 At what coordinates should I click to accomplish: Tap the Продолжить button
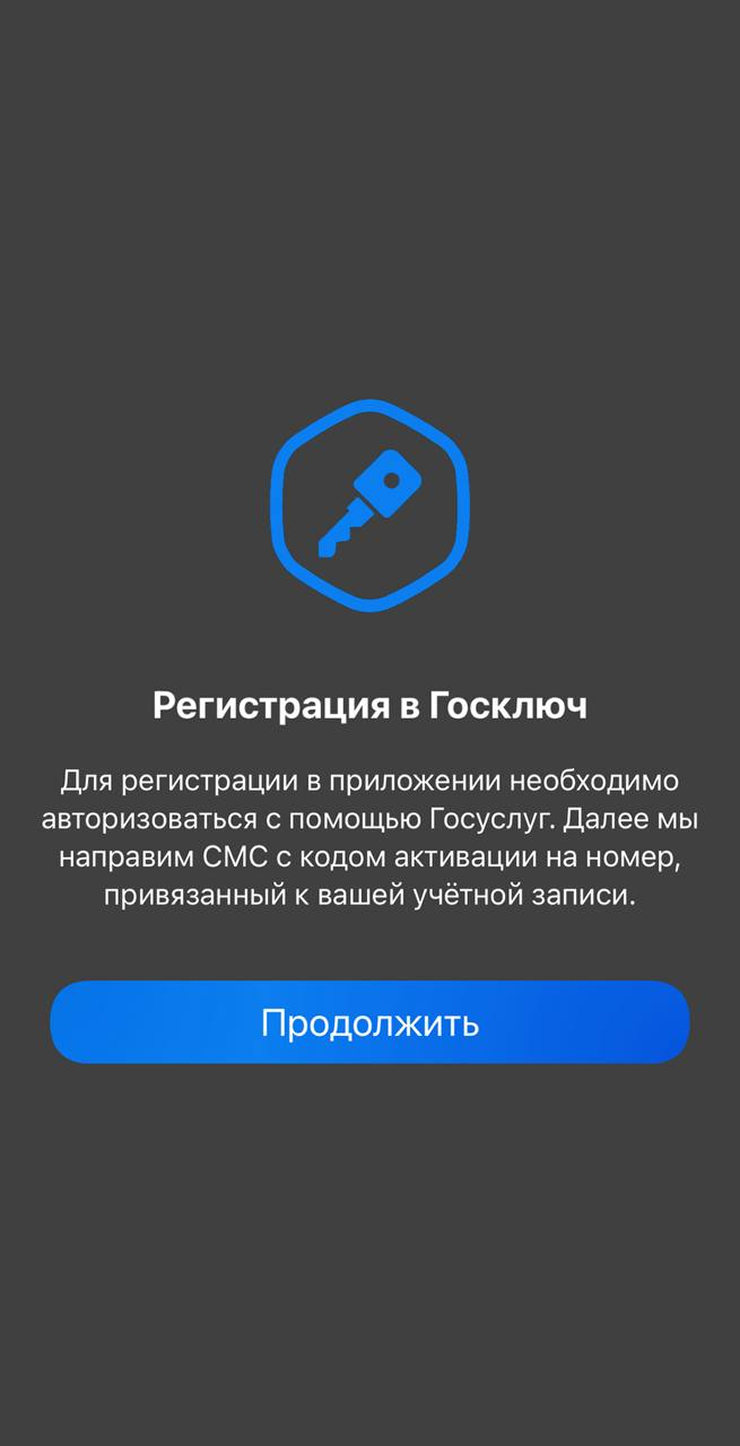tap(370, 1022)
